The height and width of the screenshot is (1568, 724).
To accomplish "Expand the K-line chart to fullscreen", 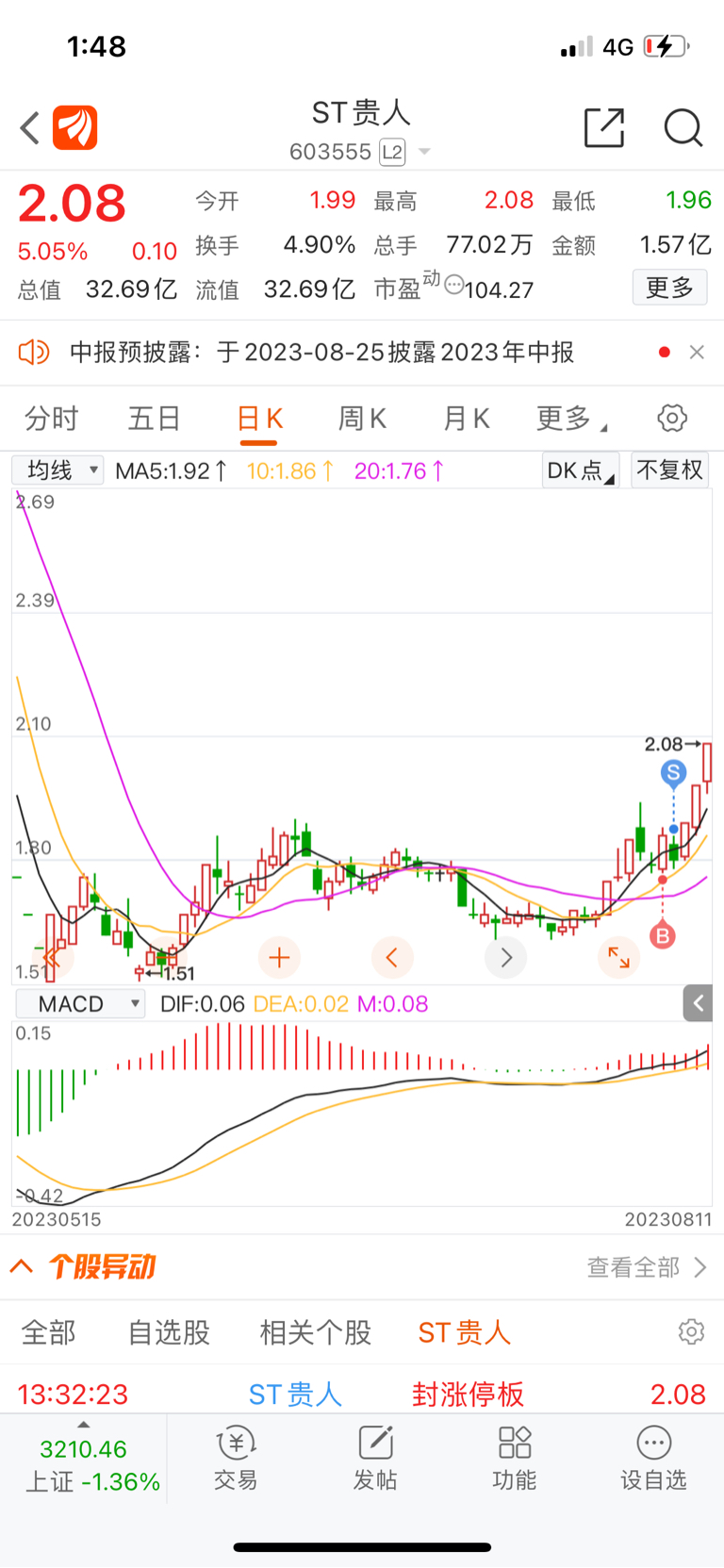I will (x=618, y=958).
